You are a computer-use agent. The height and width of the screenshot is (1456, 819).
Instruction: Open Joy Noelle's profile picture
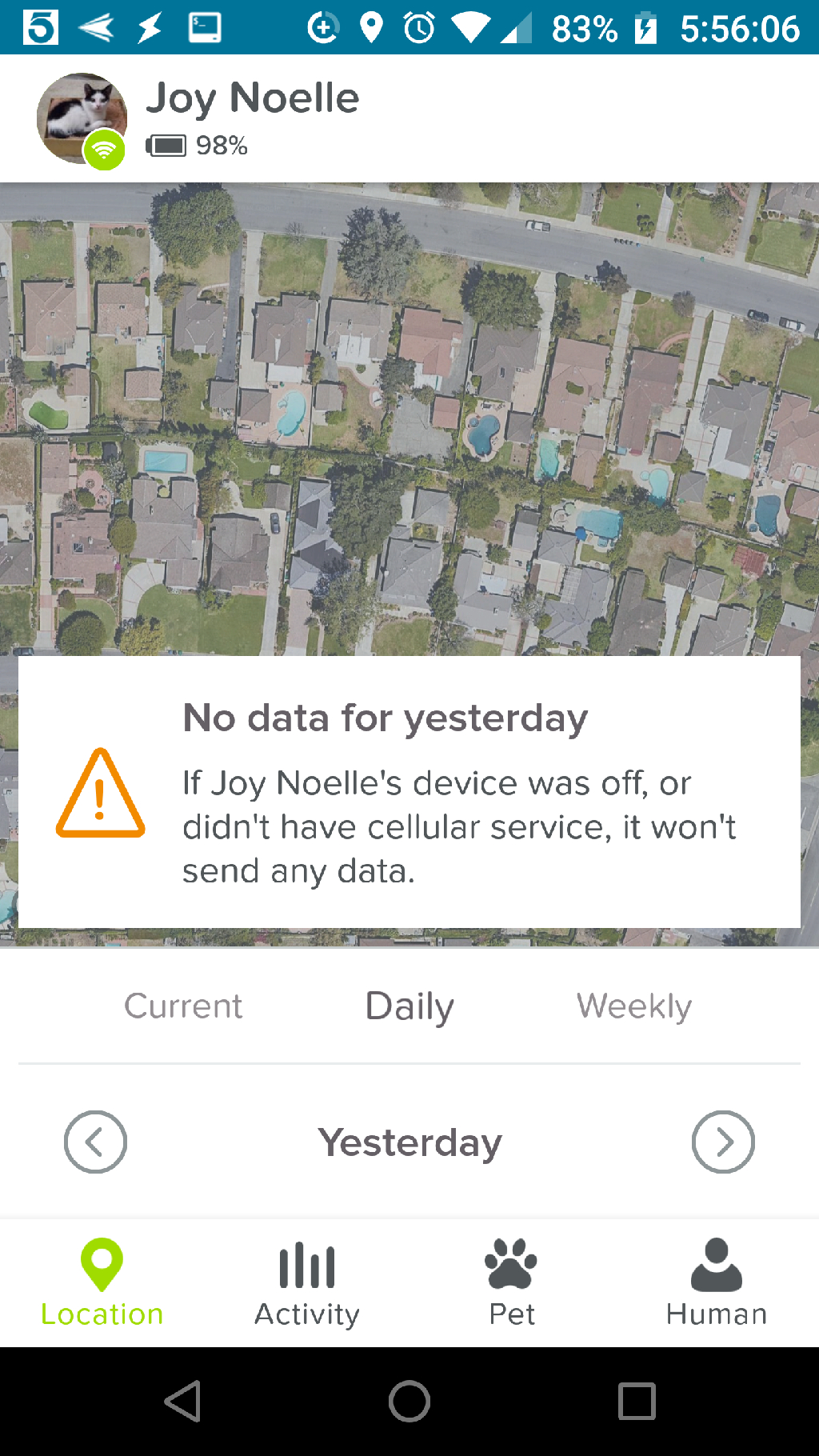[82, 118]
